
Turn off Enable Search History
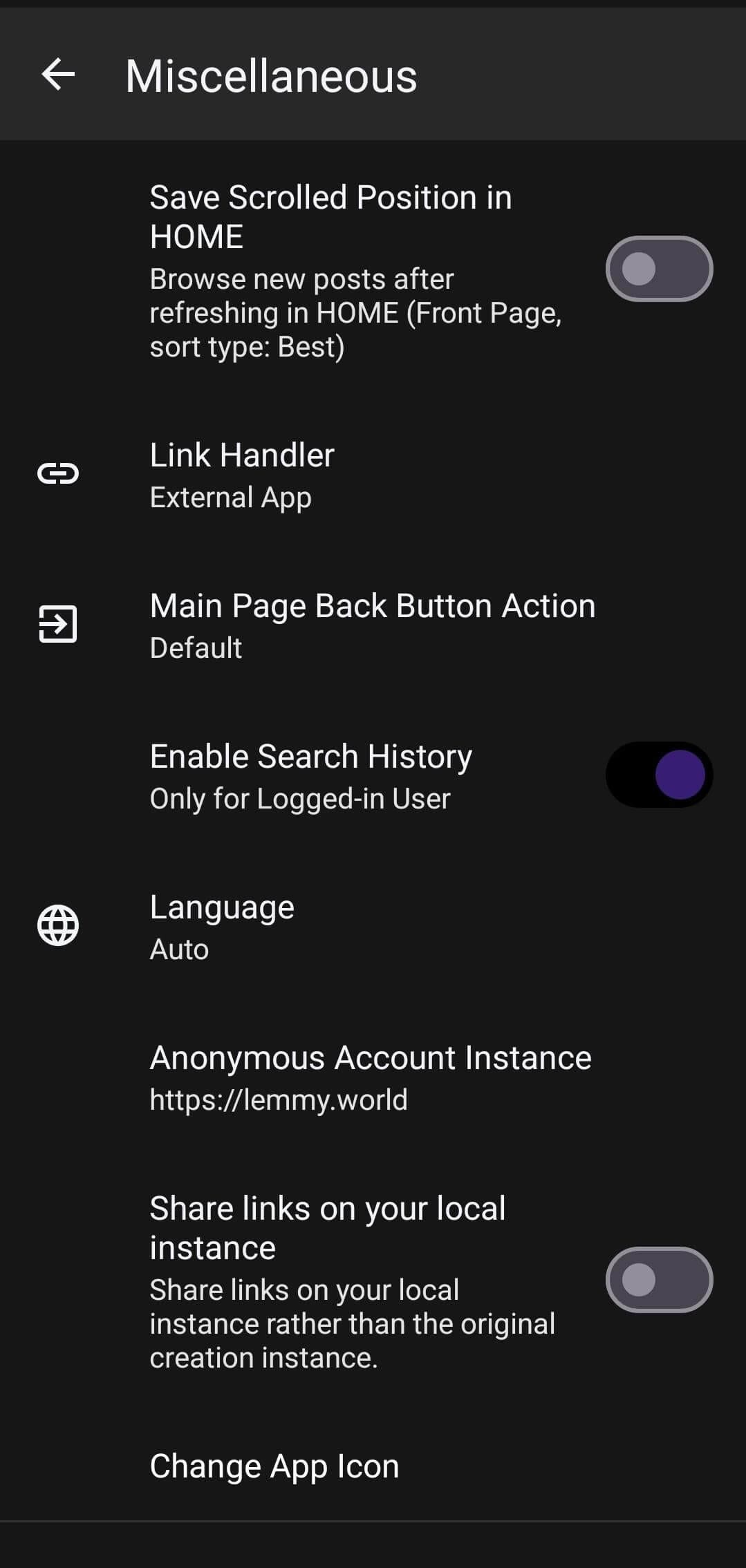pyautogui.click(x=659, y=775)
